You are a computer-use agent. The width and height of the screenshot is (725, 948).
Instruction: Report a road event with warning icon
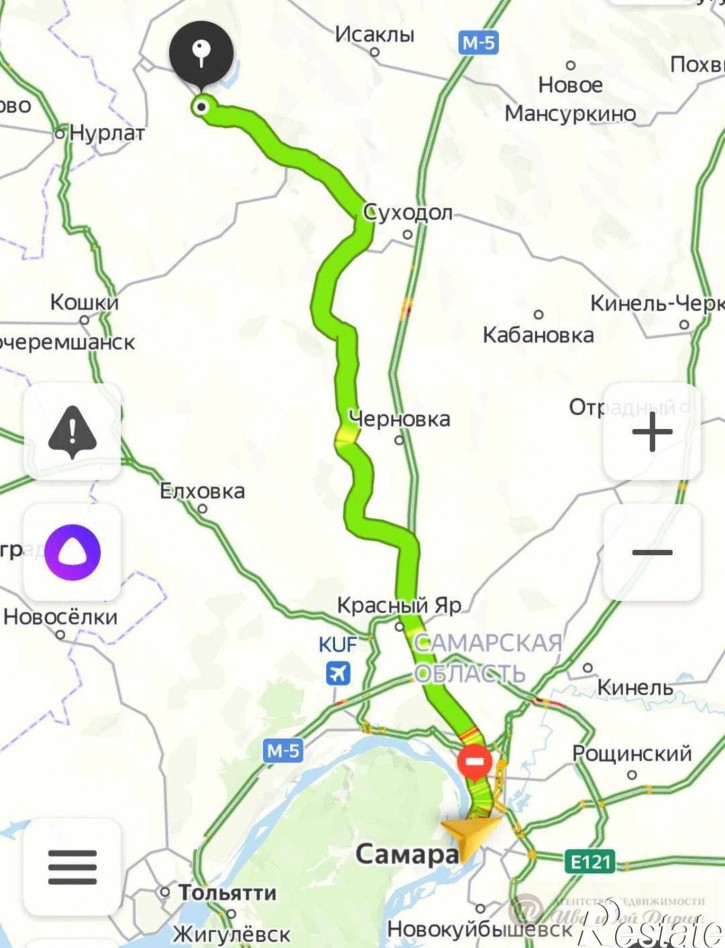click(x=72, y=432)
